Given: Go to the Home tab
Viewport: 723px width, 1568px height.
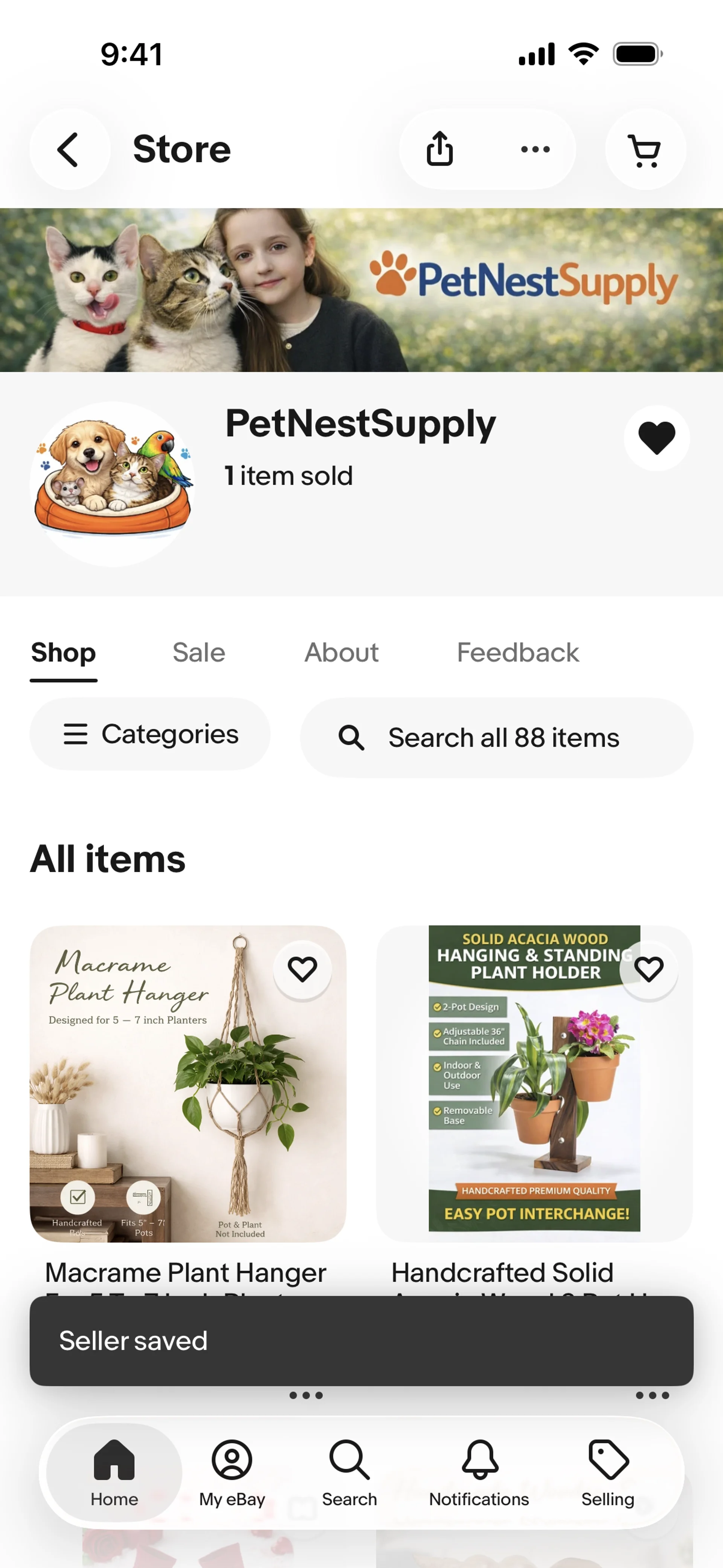Looking at the screenshot, I should click(114, 1472).
